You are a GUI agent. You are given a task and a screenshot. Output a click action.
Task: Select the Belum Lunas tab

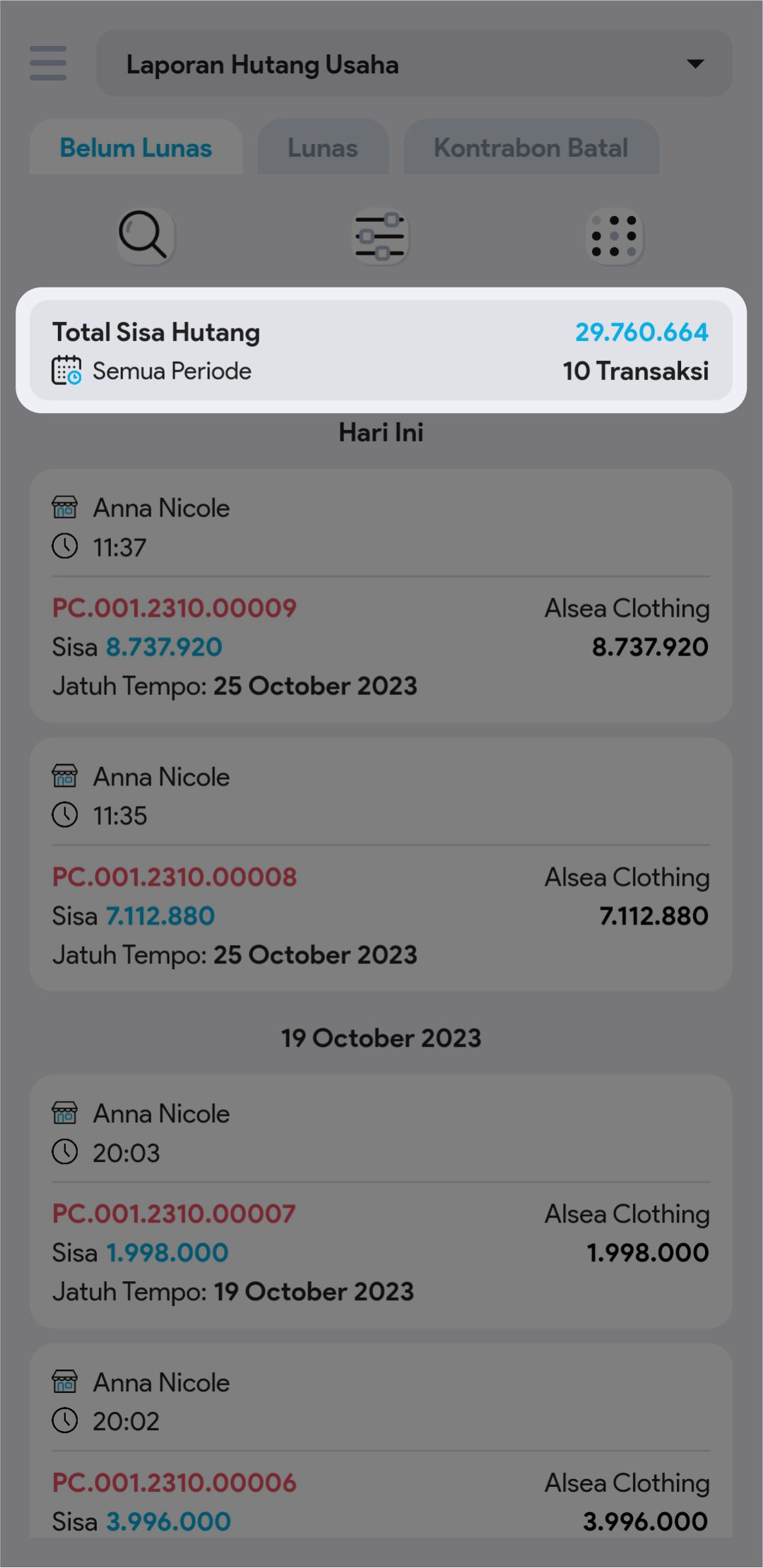(x=136, y=148)
